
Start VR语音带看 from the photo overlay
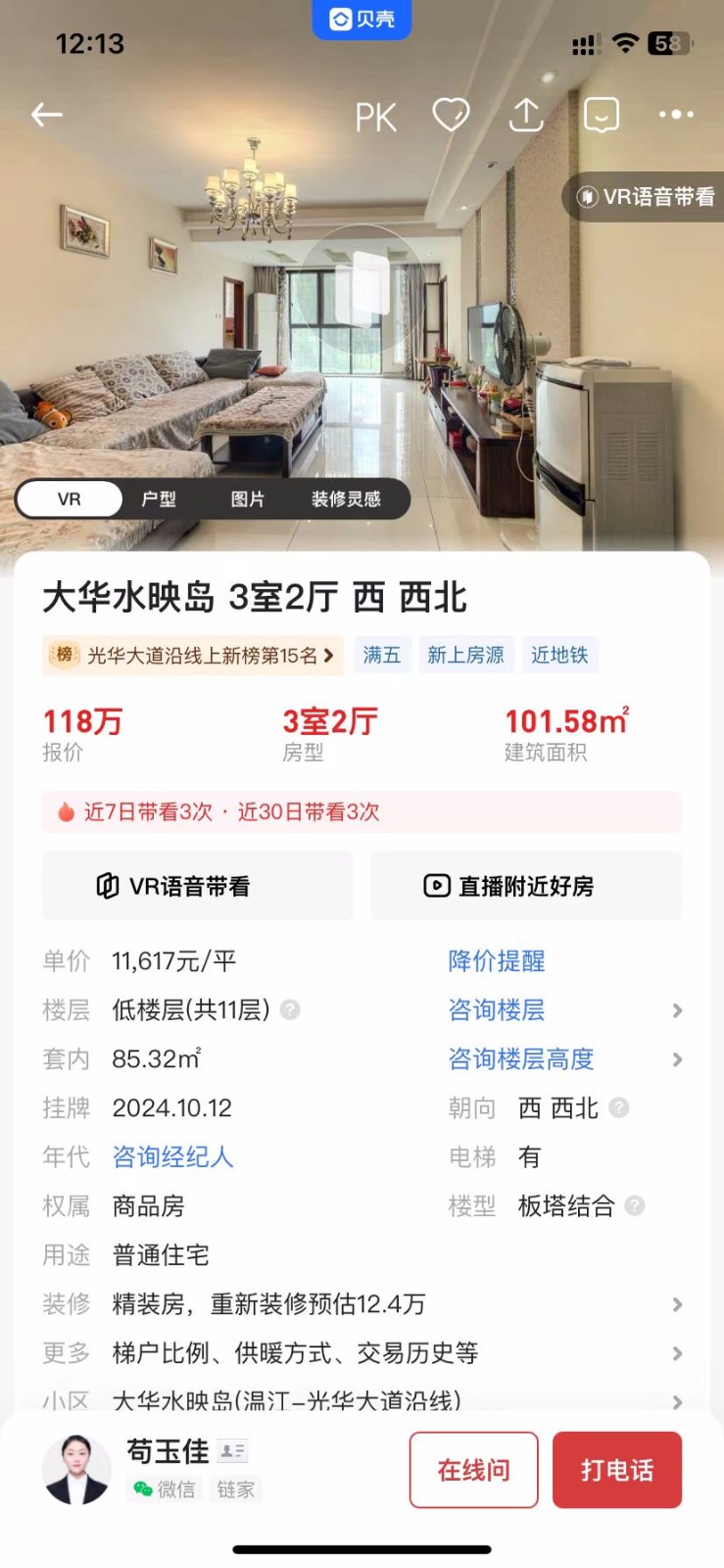click(646, 197)
